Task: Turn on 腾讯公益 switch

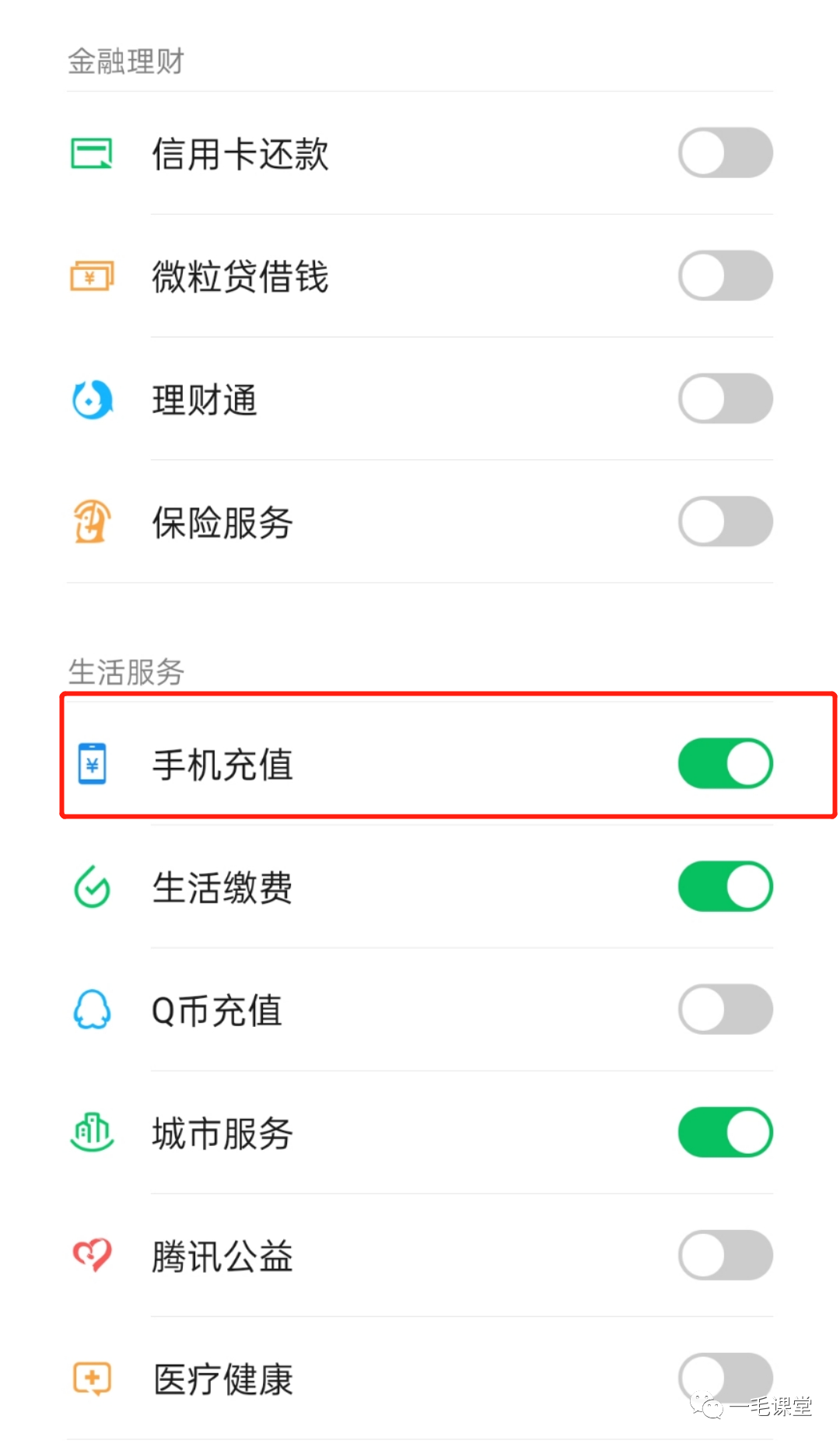Action: [725, 1255]
